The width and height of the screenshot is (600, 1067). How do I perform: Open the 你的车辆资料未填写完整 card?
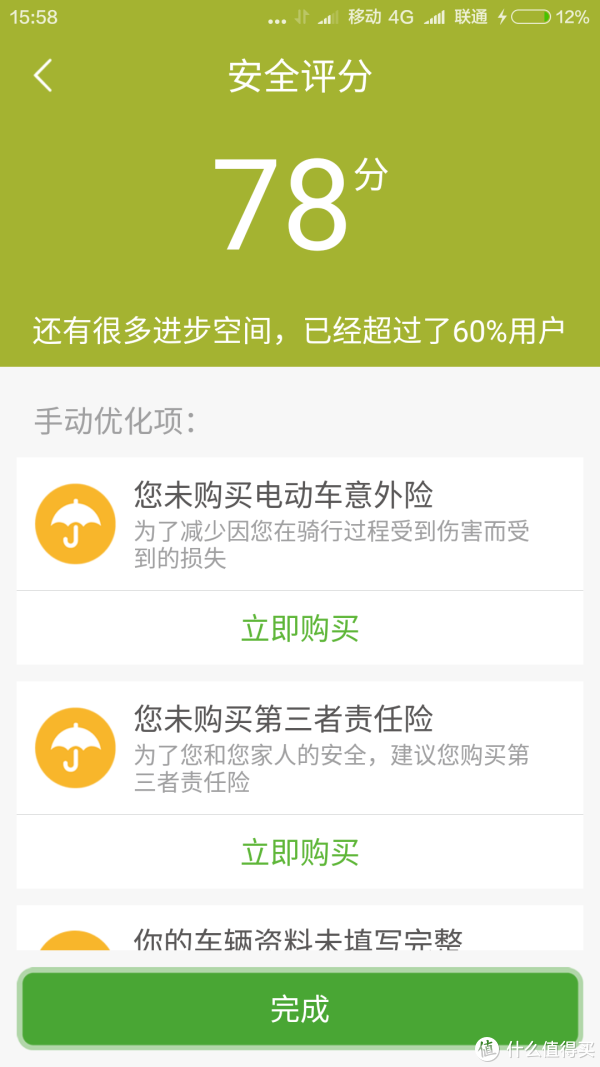[x=300, y=928]
